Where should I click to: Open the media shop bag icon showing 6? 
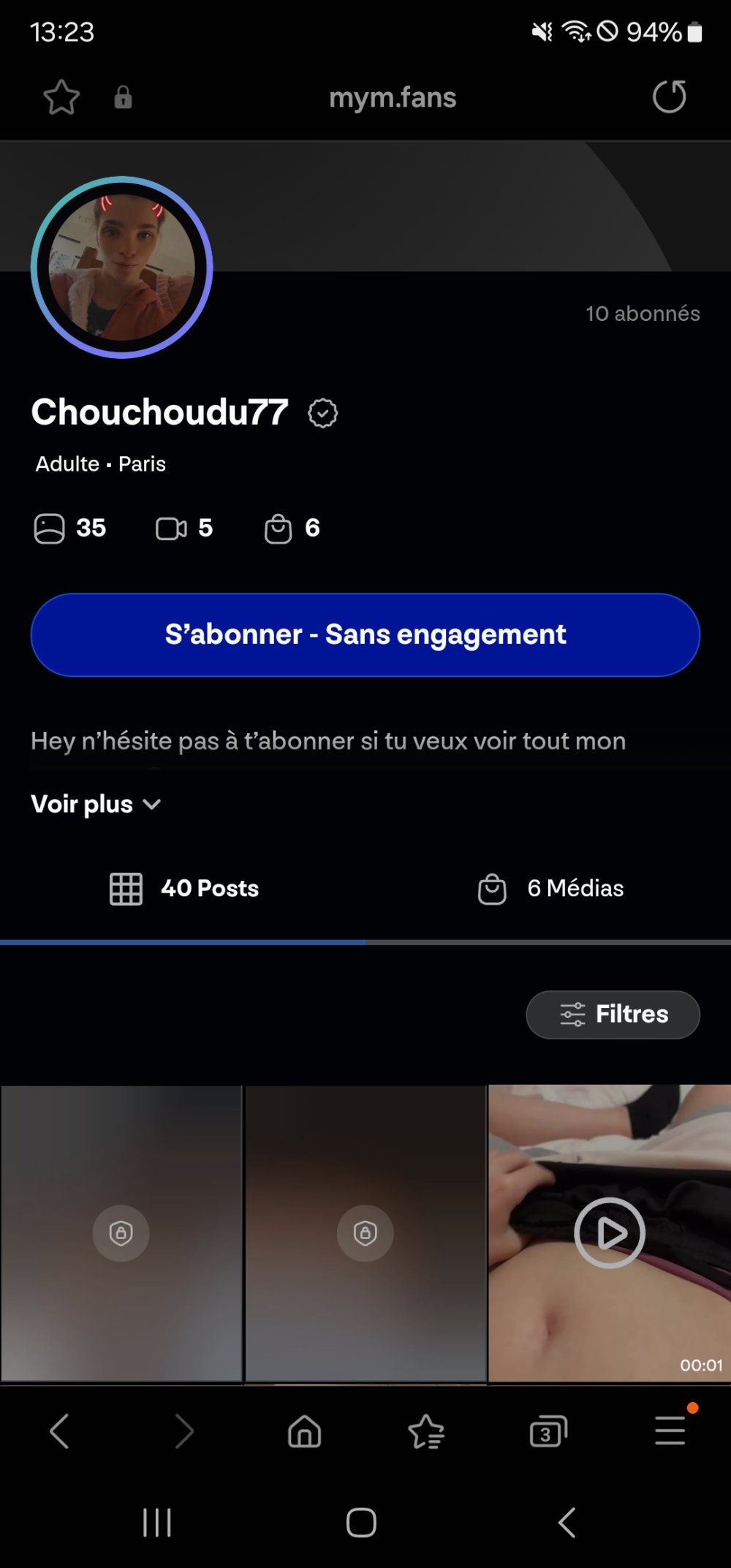(x=277, y=528)
